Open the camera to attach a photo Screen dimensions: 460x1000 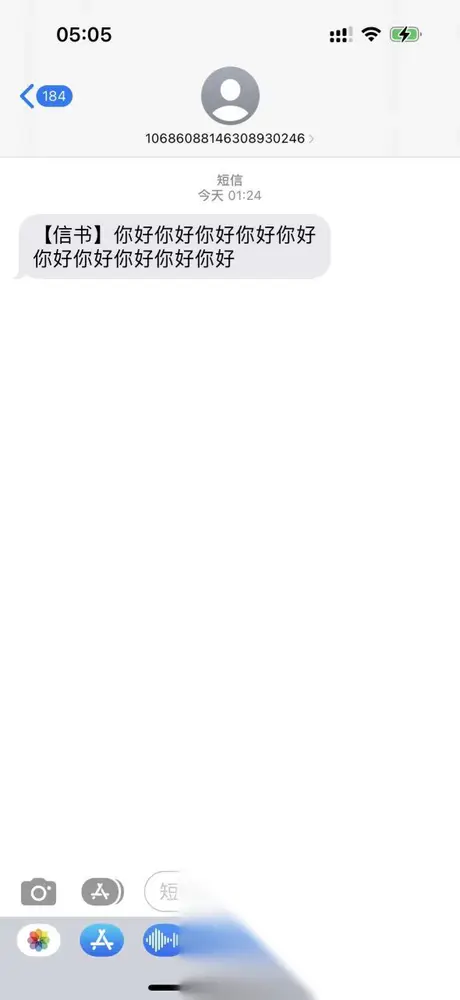tap(39, 892)
